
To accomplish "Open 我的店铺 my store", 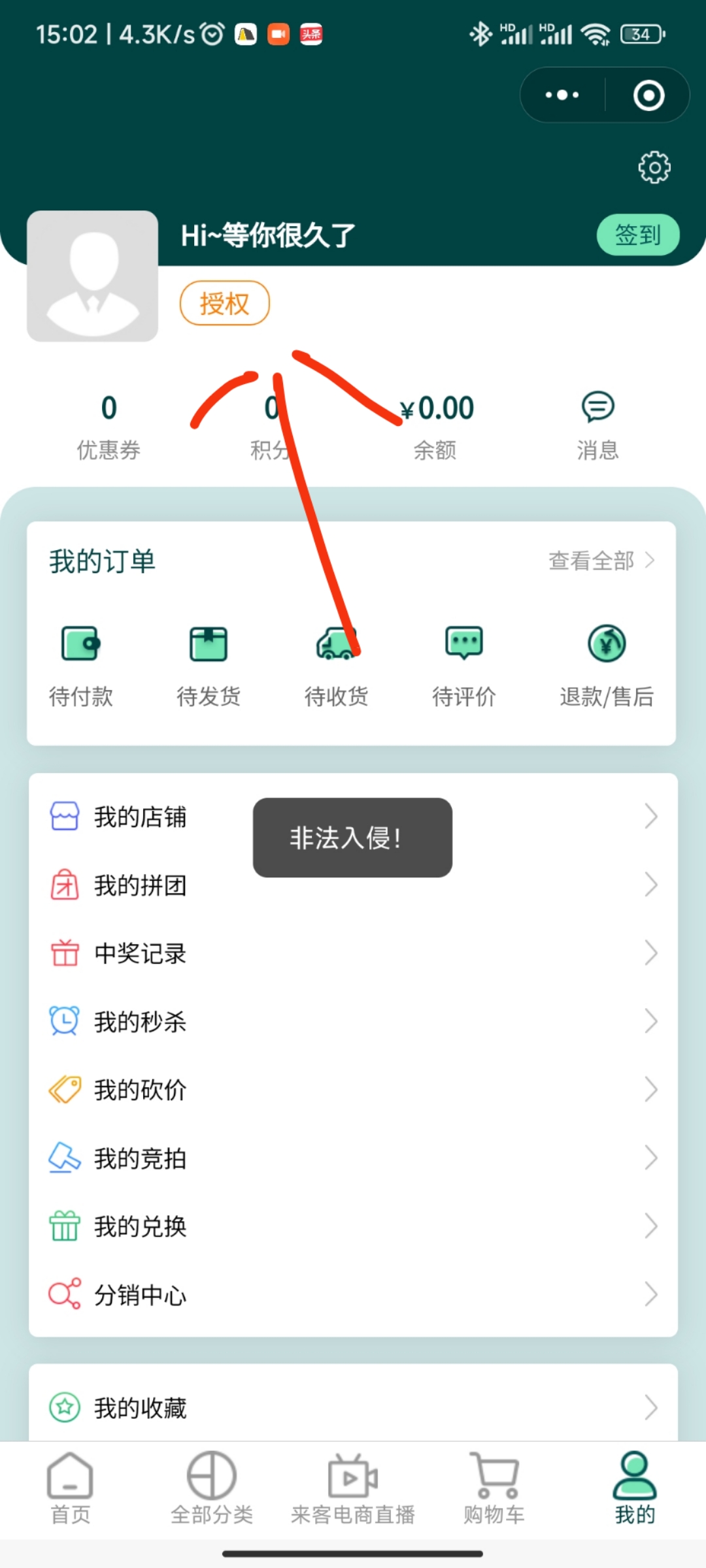I will coord(141,817).
